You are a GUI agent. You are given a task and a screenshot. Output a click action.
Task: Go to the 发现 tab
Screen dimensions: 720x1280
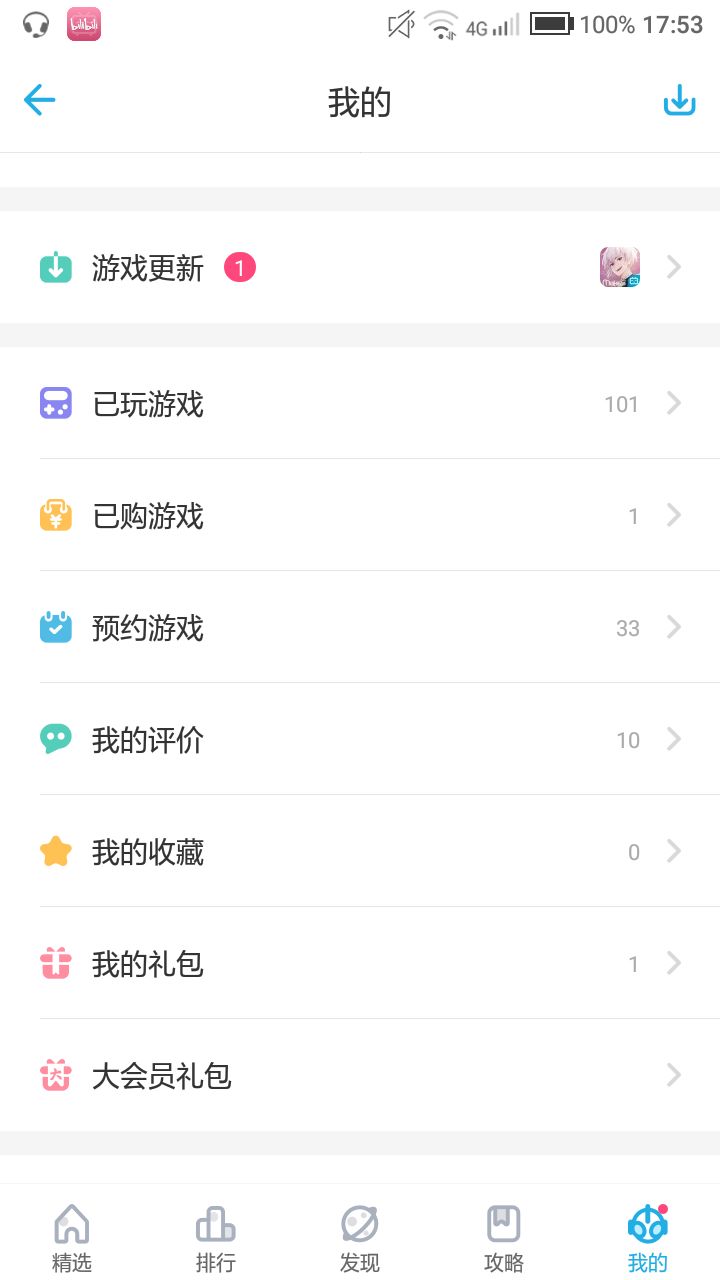(x=360, y=1238)
